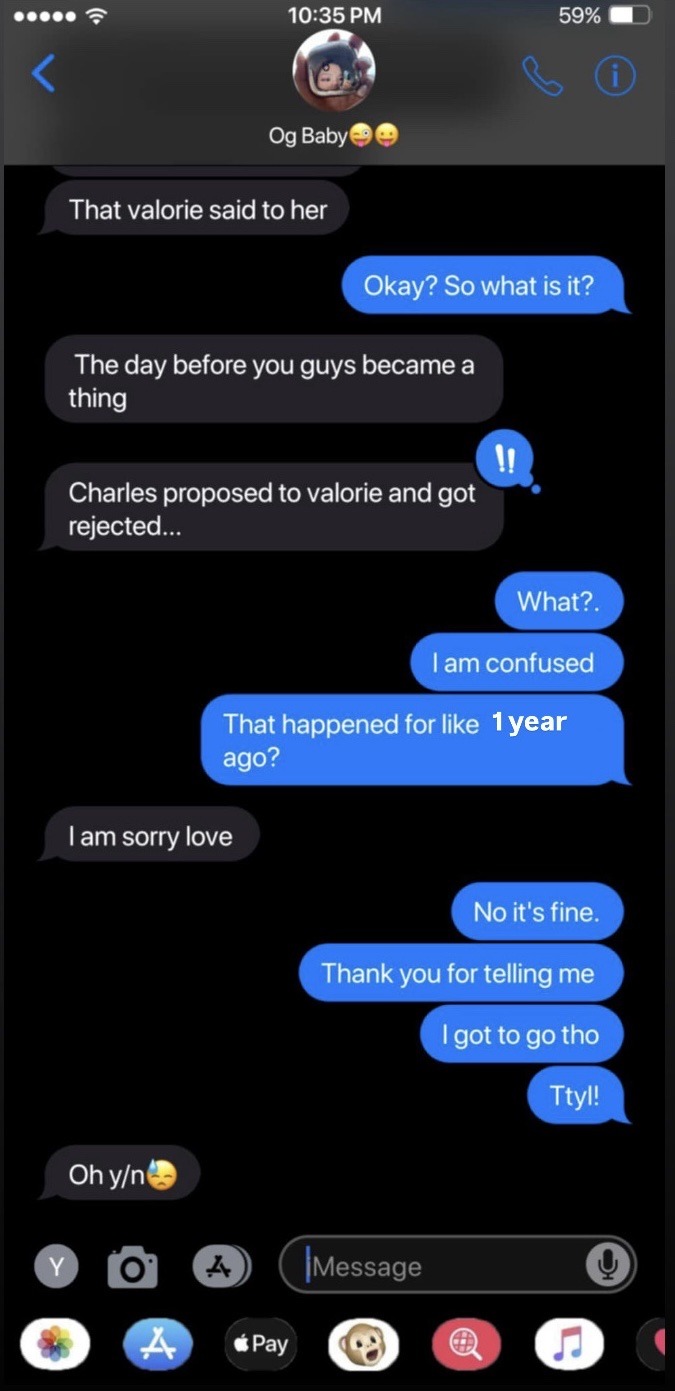675x1391 pixels.
Task: Go back to the messages list
Action: click(x=43, y=75)
